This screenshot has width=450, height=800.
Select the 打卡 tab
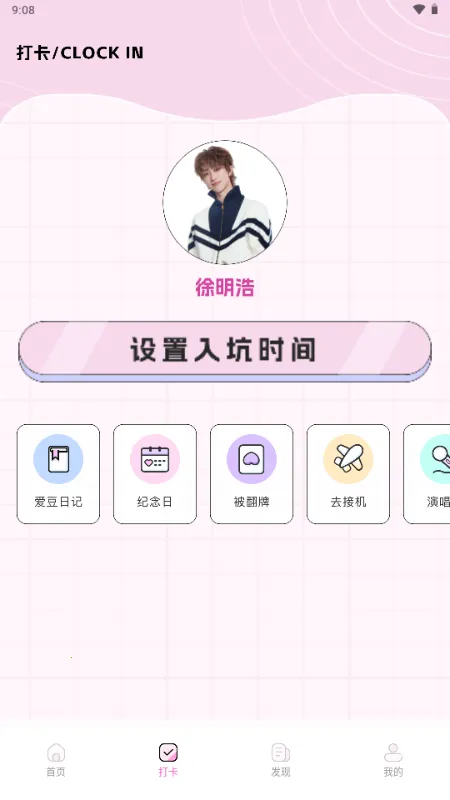(x=168, y=760)
